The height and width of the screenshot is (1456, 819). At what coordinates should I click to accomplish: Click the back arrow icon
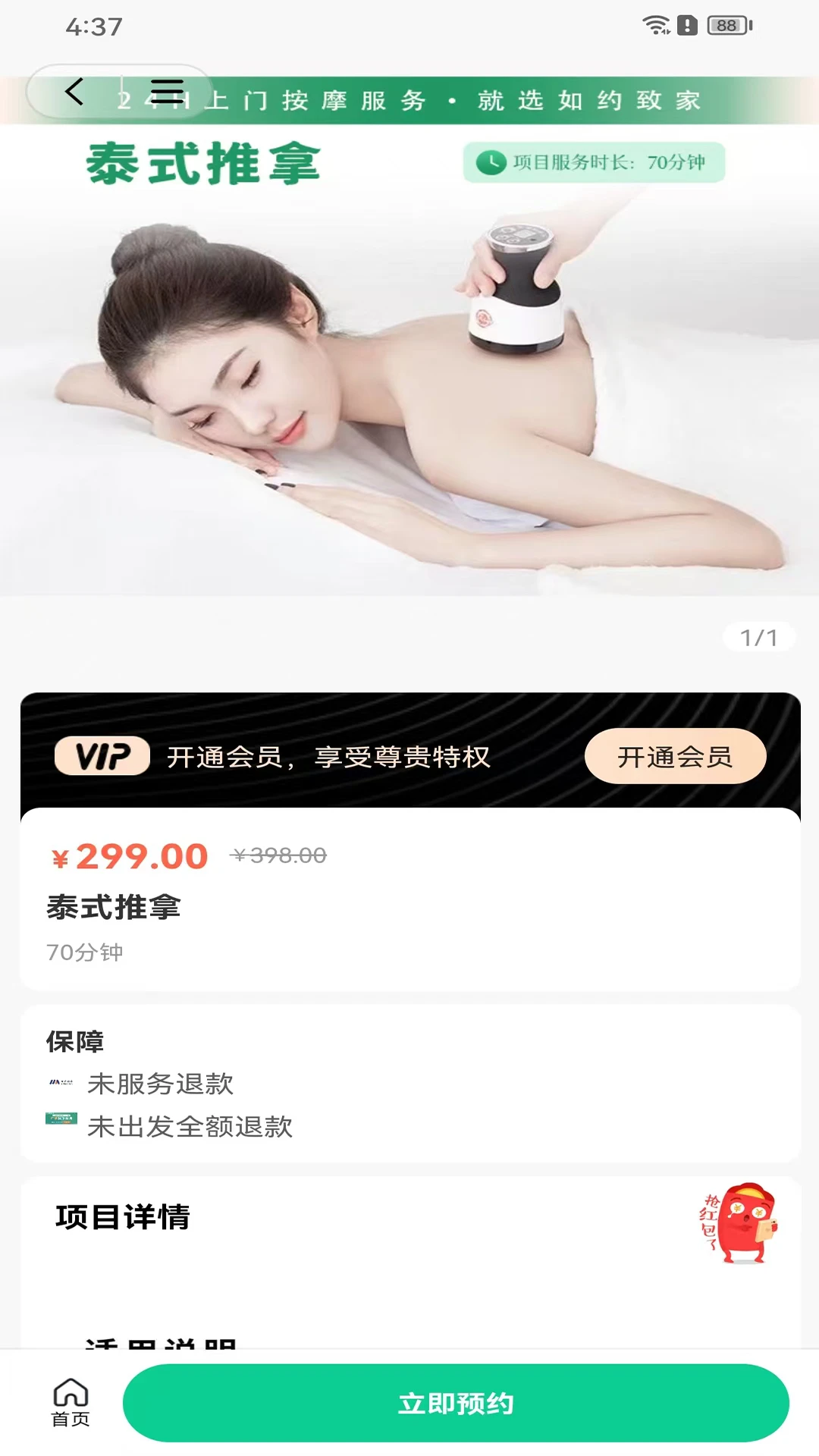coord(74,91)
